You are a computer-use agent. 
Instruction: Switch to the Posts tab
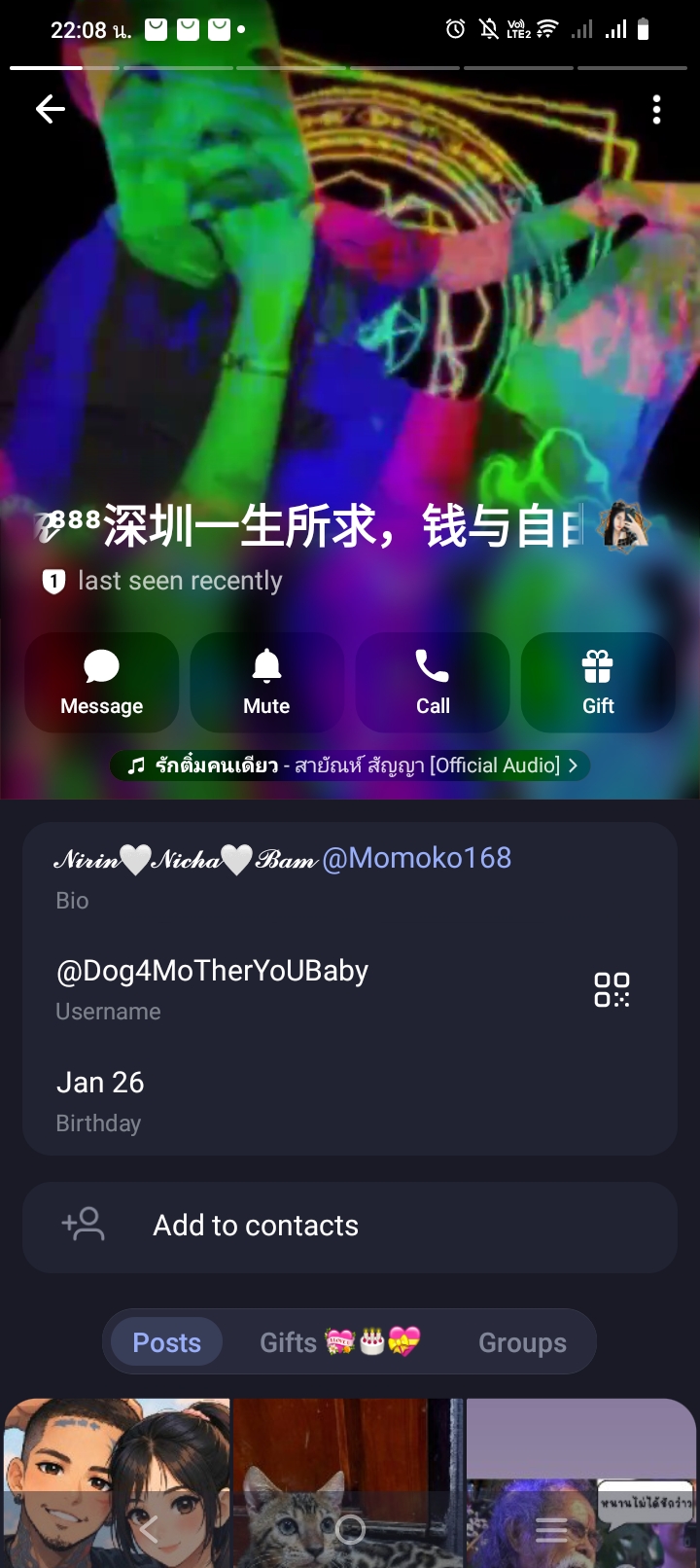pyautogui.click(x=167, y=1342)
